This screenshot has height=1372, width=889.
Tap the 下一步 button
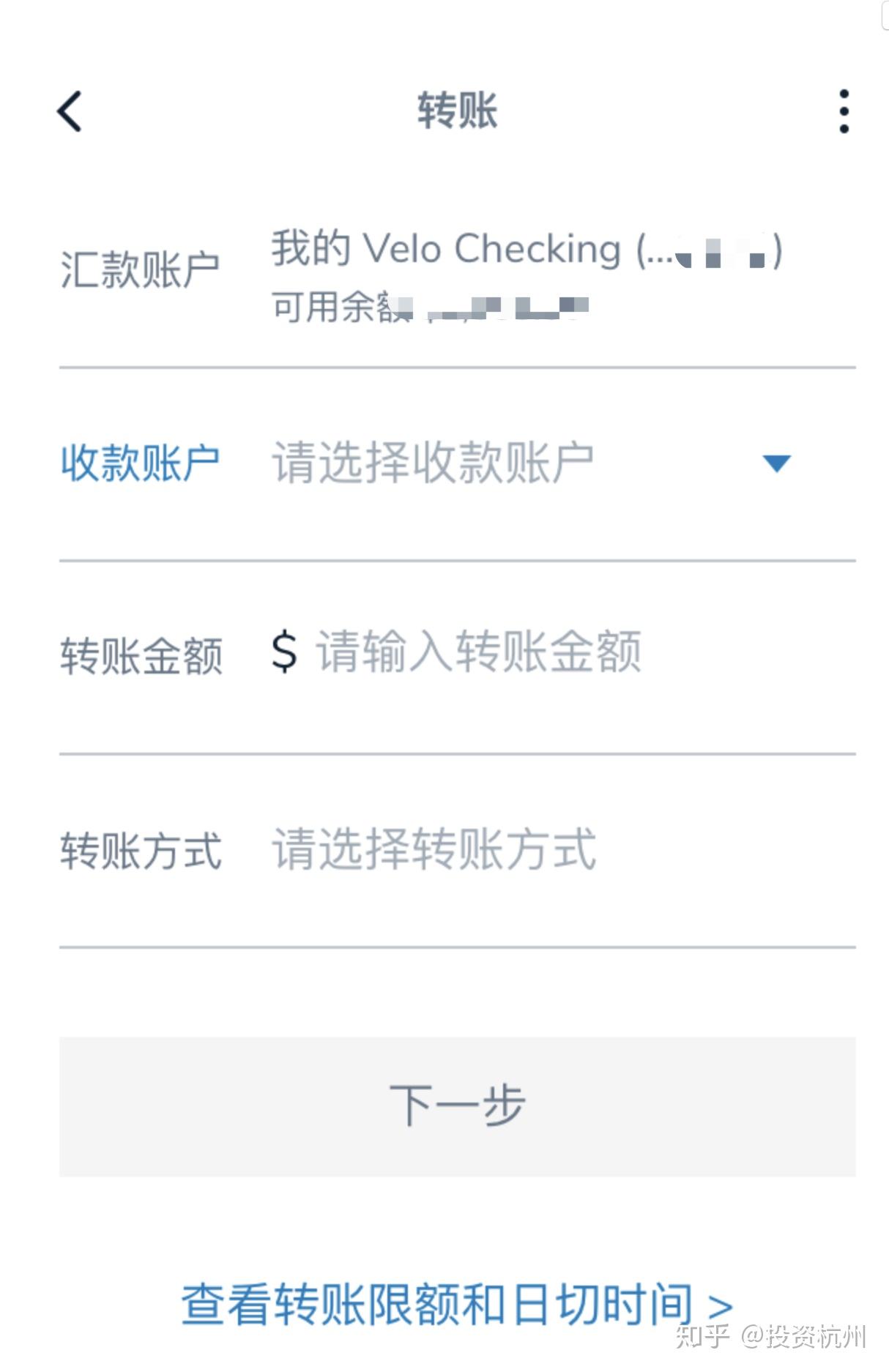pyautogui.click(x=457, y=1106)
